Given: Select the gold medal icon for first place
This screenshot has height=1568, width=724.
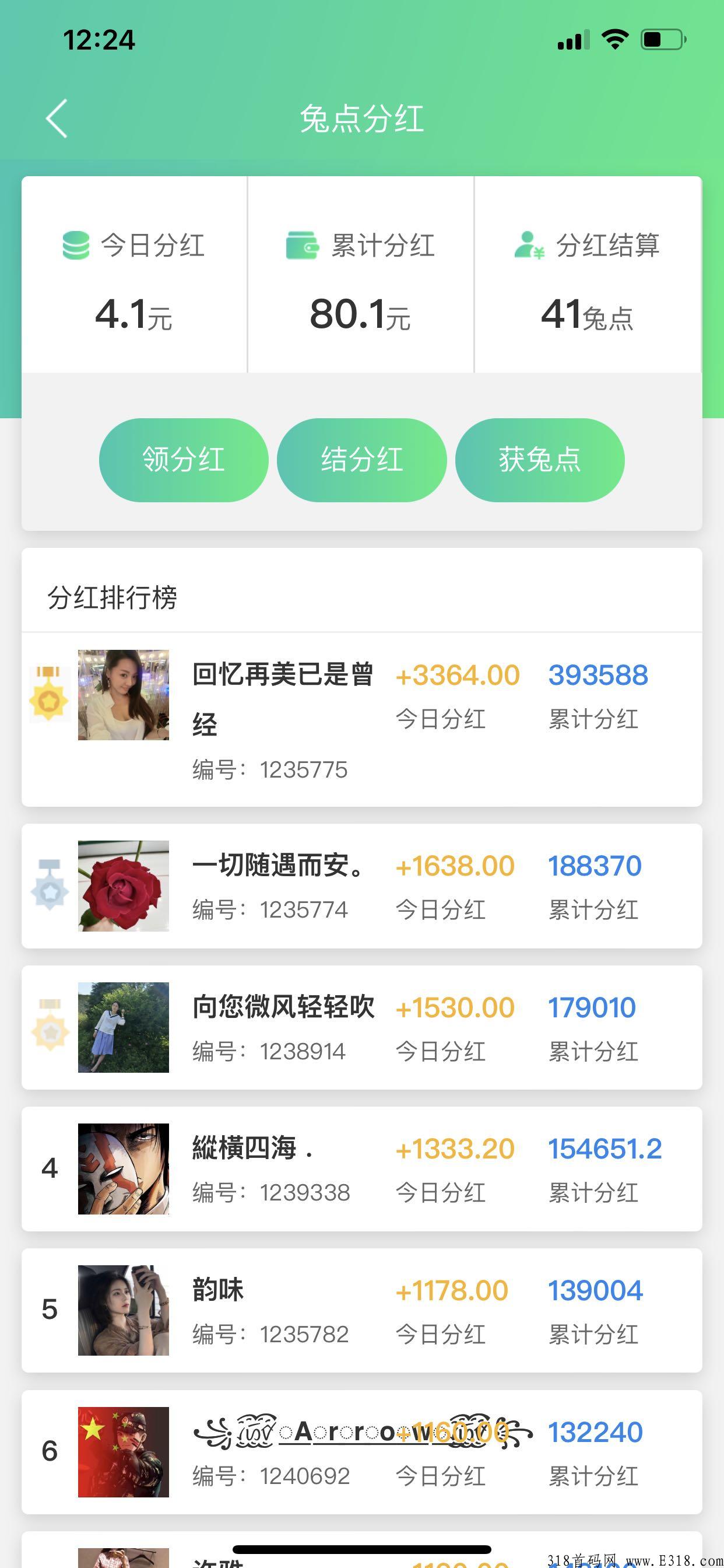Looking at the screenshot, I should pos(51,694).
